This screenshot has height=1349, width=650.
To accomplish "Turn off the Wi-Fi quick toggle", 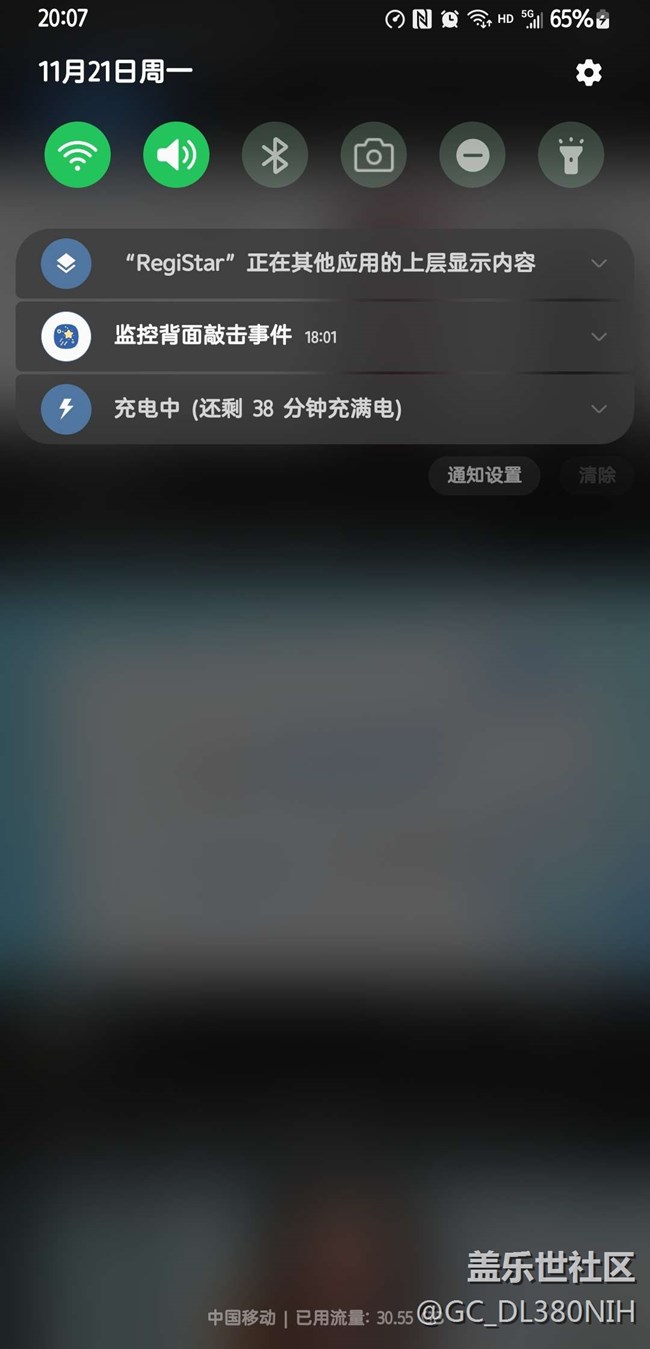I will [78, 155].
